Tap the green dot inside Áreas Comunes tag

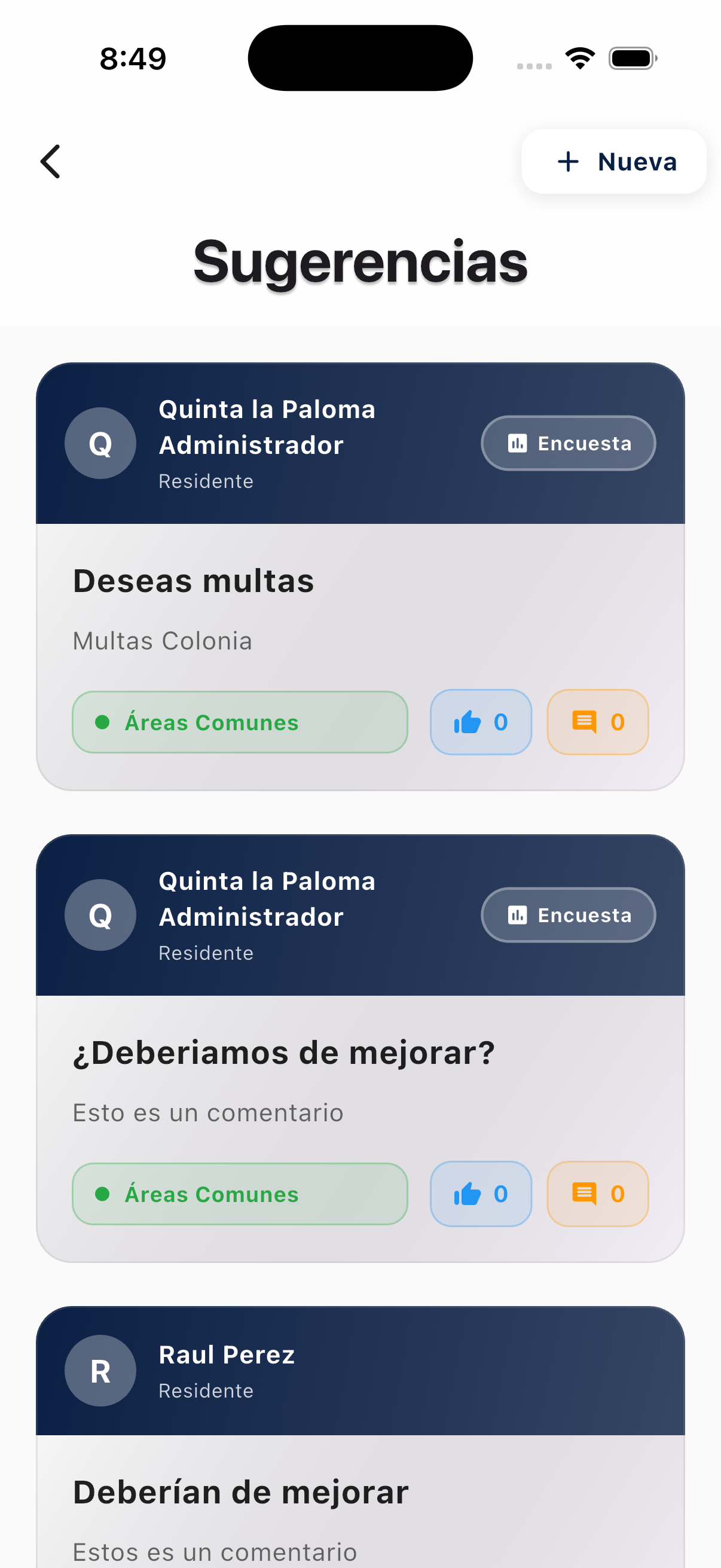[x=102, y=722]
